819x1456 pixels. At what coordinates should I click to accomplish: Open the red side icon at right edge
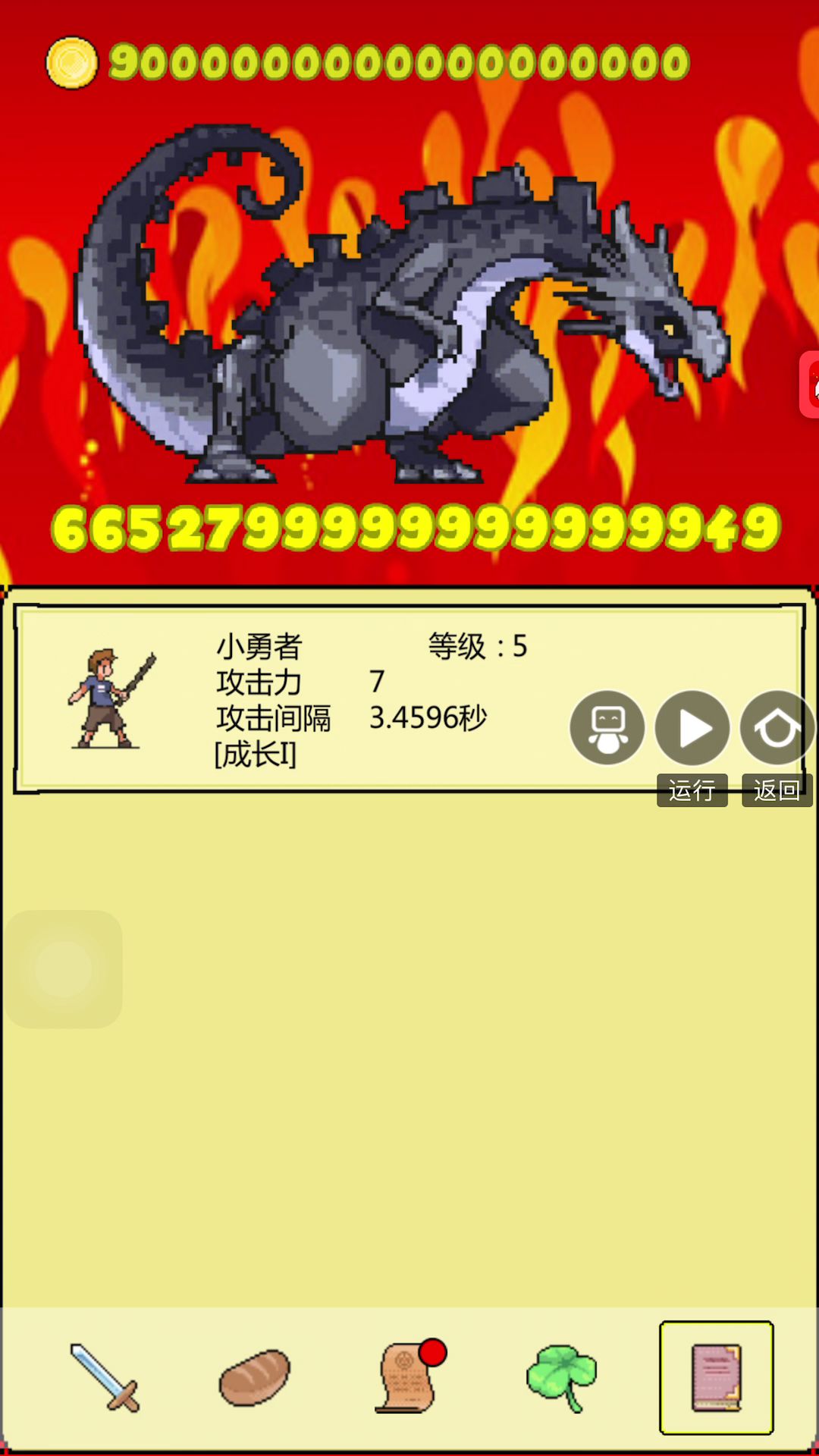810,385
